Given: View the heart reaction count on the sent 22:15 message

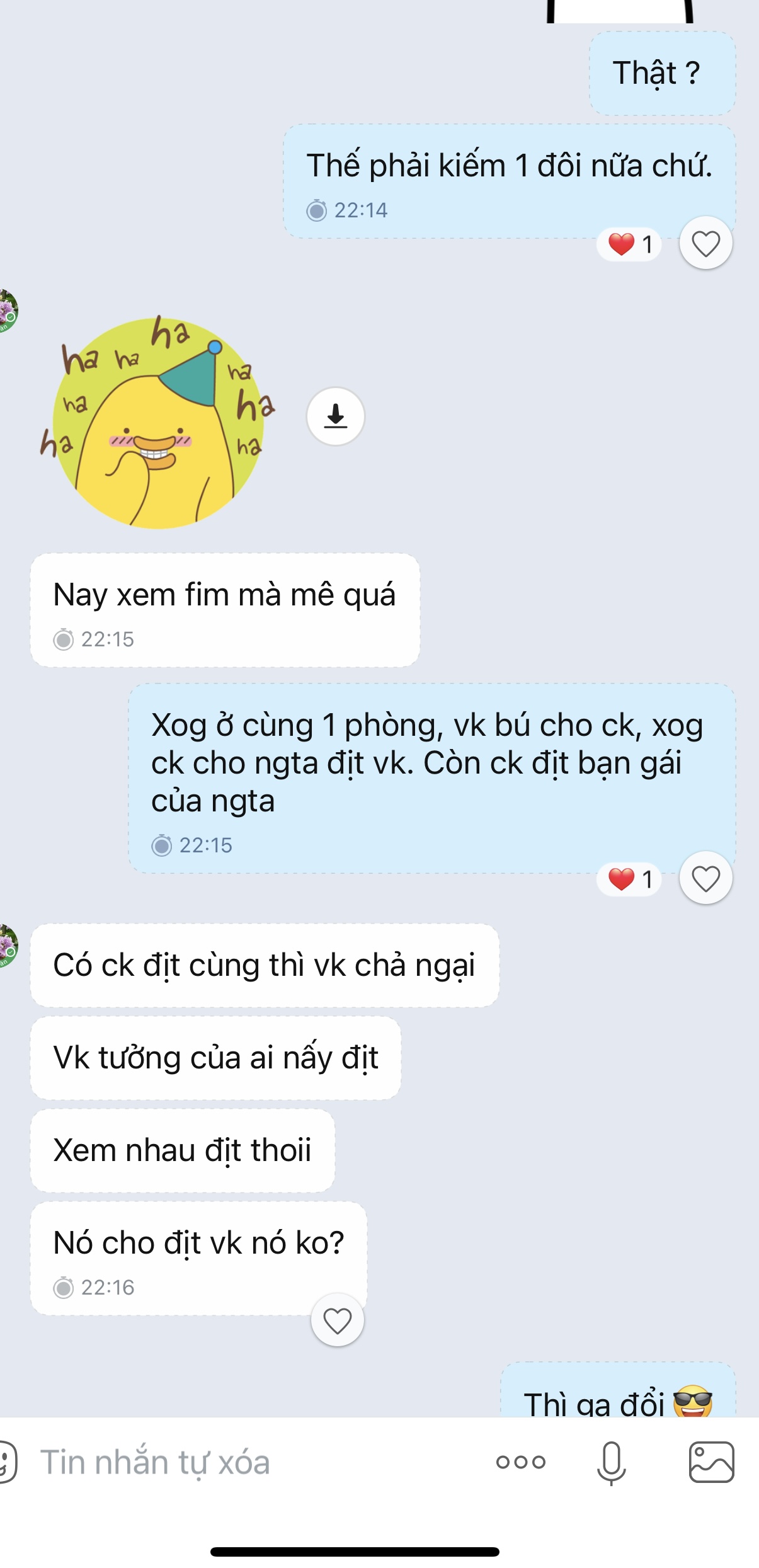Looking at the screenshot, I should [x=629, y=879].
